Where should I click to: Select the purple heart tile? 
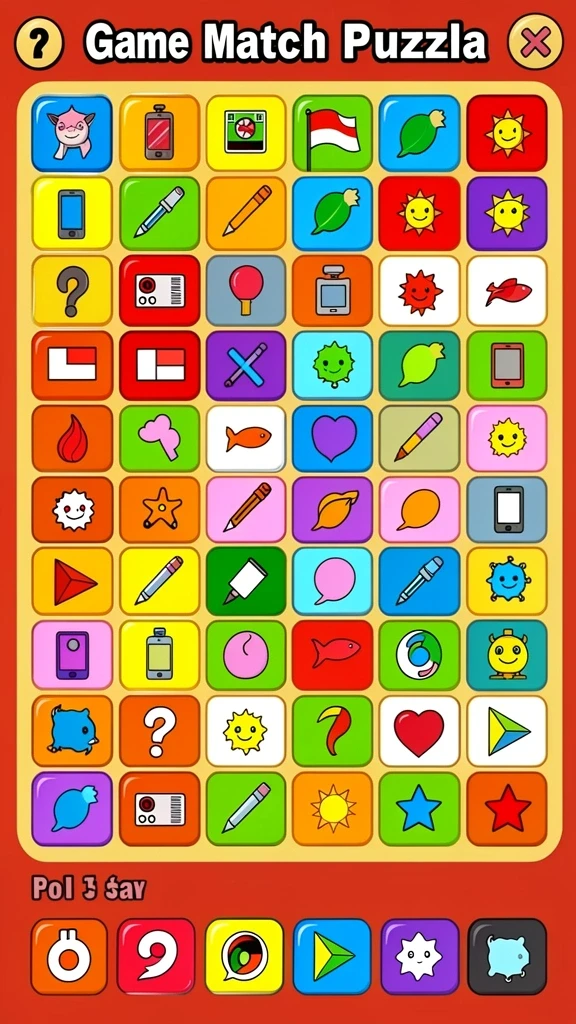click(x=332, y=438)
